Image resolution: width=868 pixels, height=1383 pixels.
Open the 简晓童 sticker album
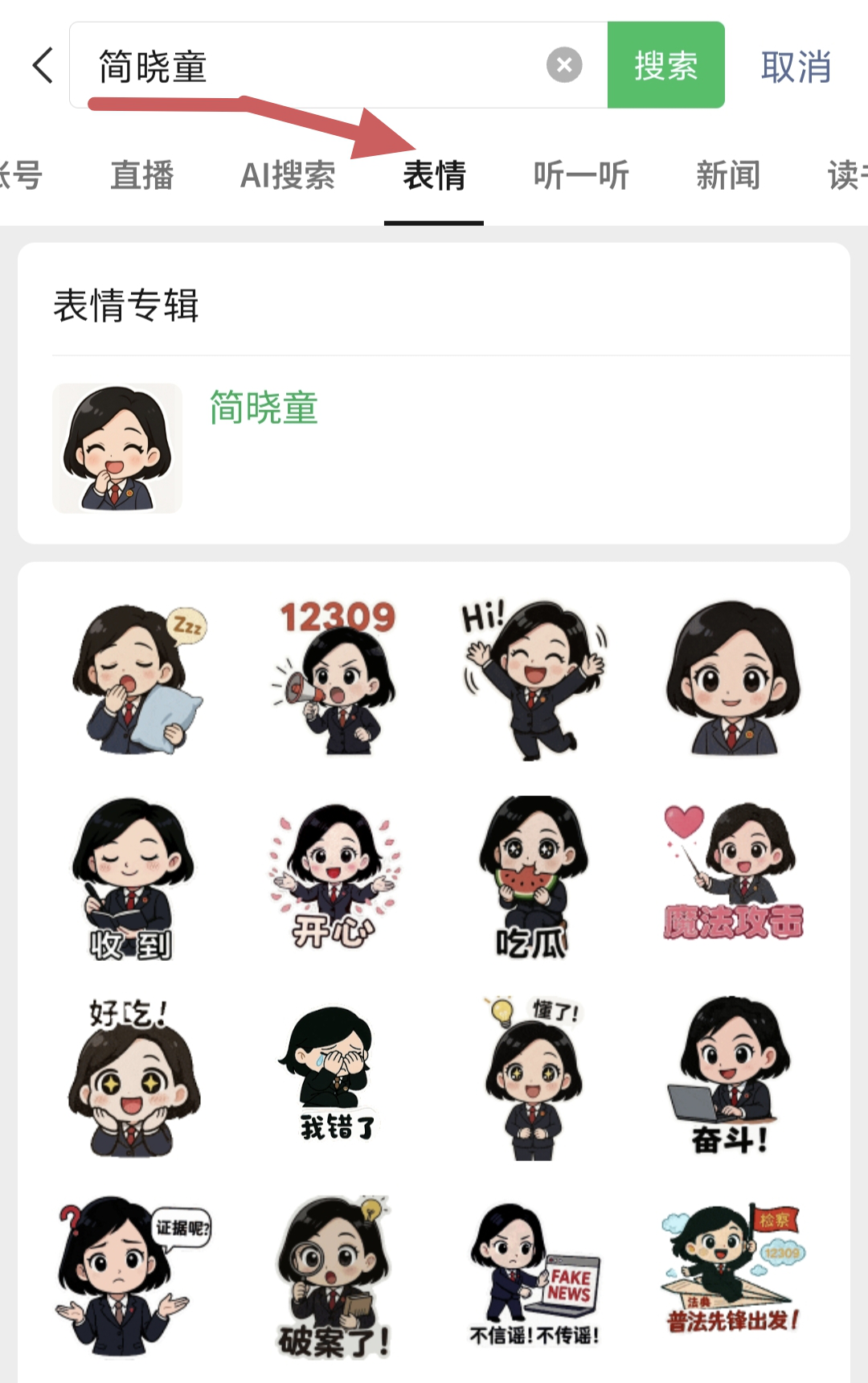coord(264,408)
